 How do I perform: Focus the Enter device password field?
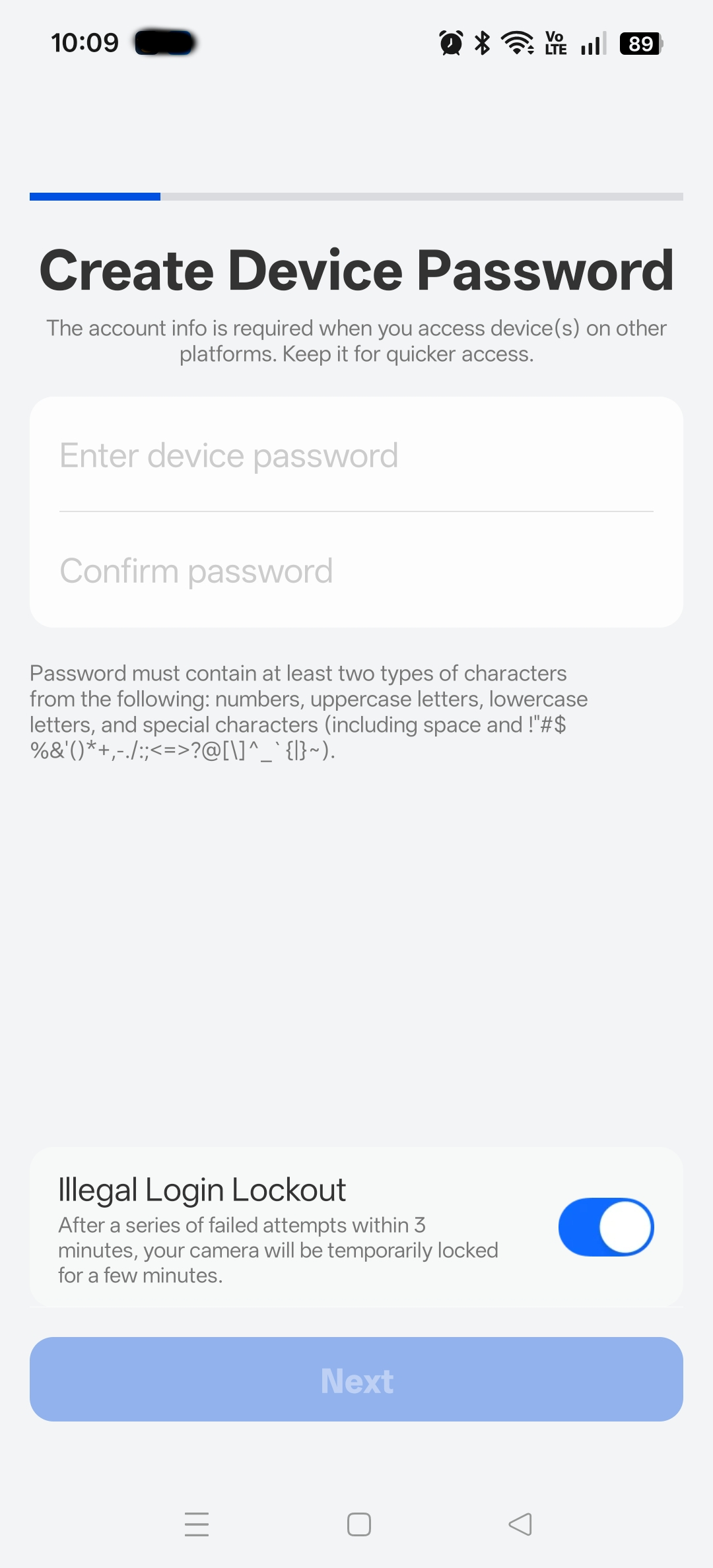tap(356, 455)
